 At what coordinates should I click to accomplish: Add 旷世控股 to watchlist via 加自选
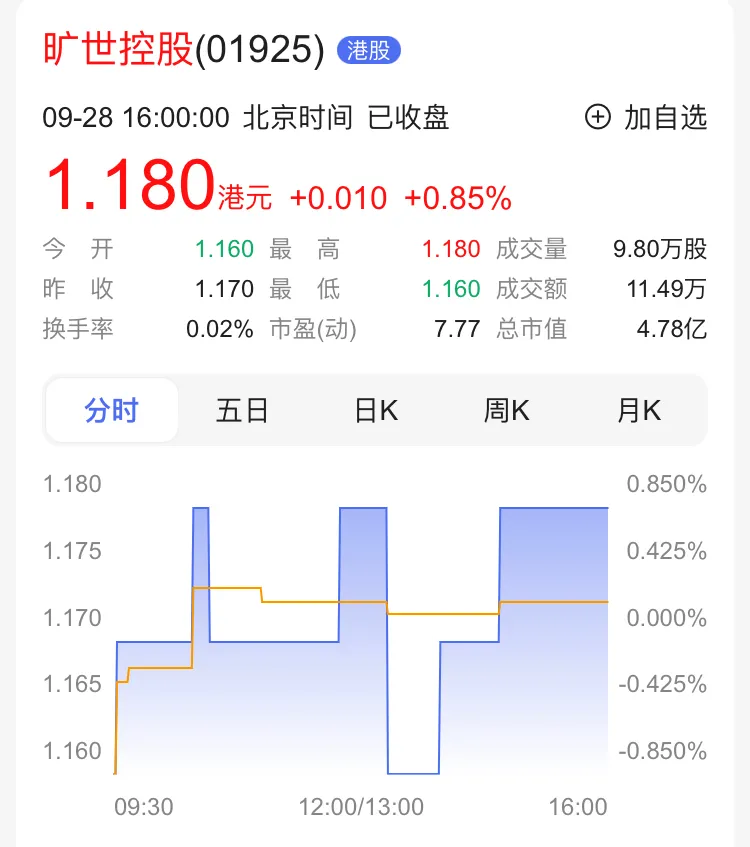pyautogui.click(x=646, y=118)
